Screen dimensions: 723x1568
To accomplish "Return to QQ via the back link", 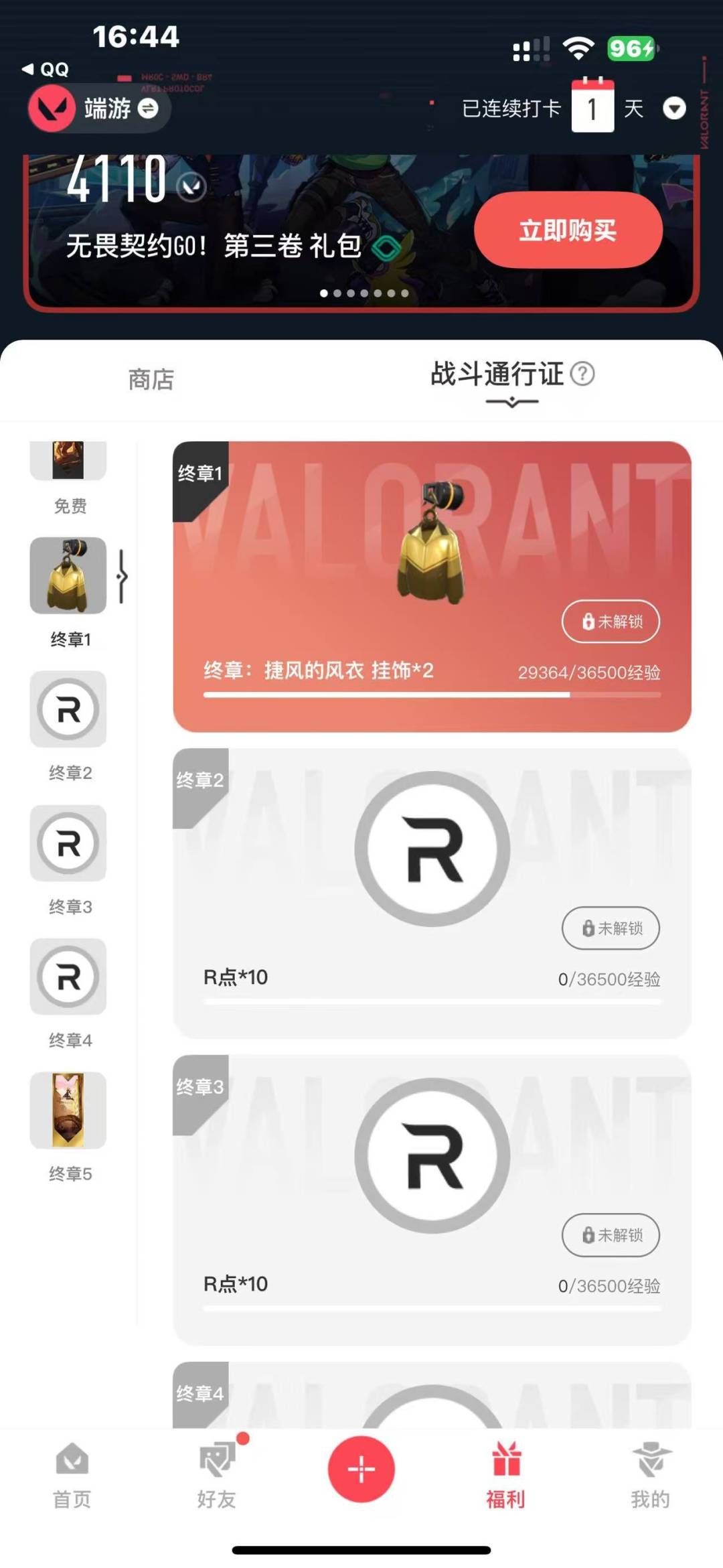I will pyautogui.click(x=45, y=69).
